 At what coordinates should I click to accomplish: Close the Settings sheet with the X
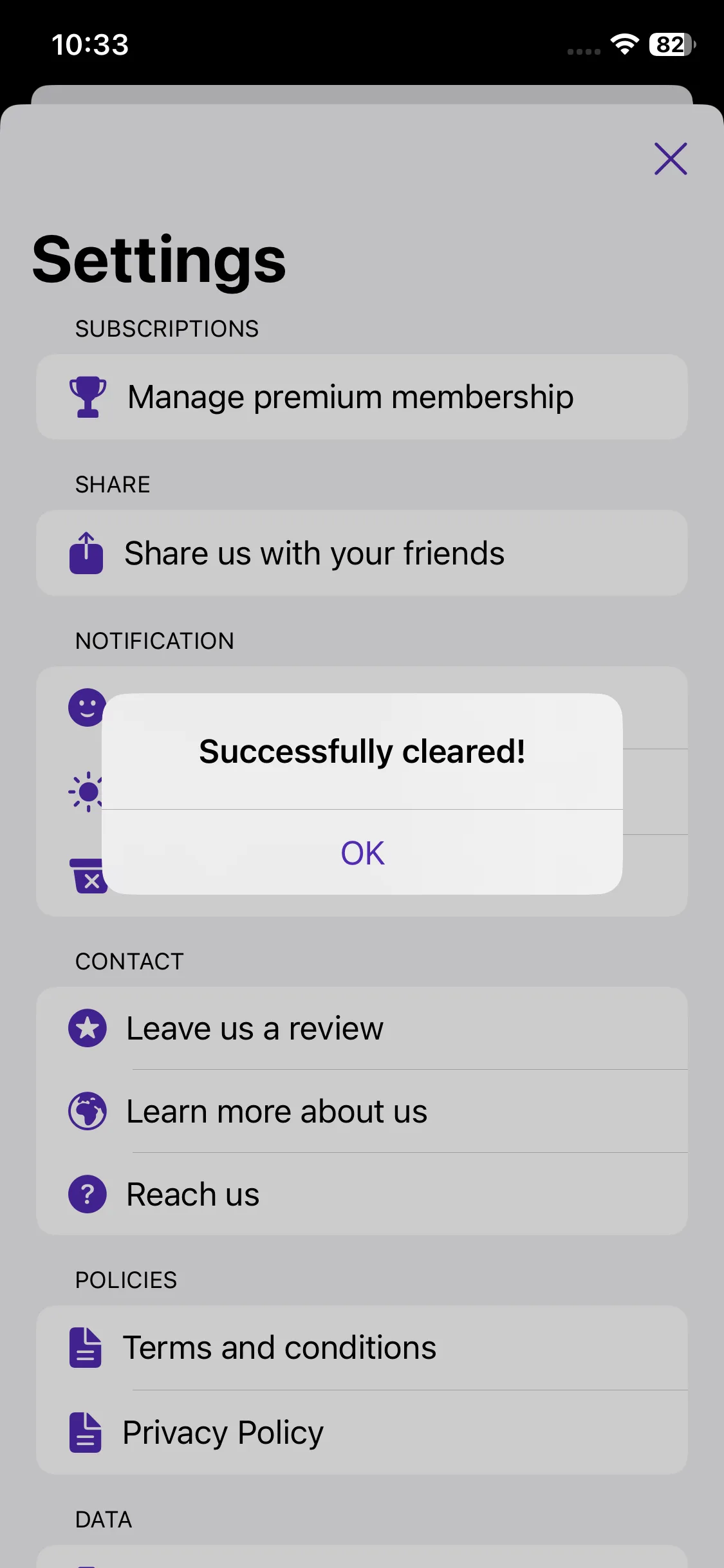(x=670, y=159)
